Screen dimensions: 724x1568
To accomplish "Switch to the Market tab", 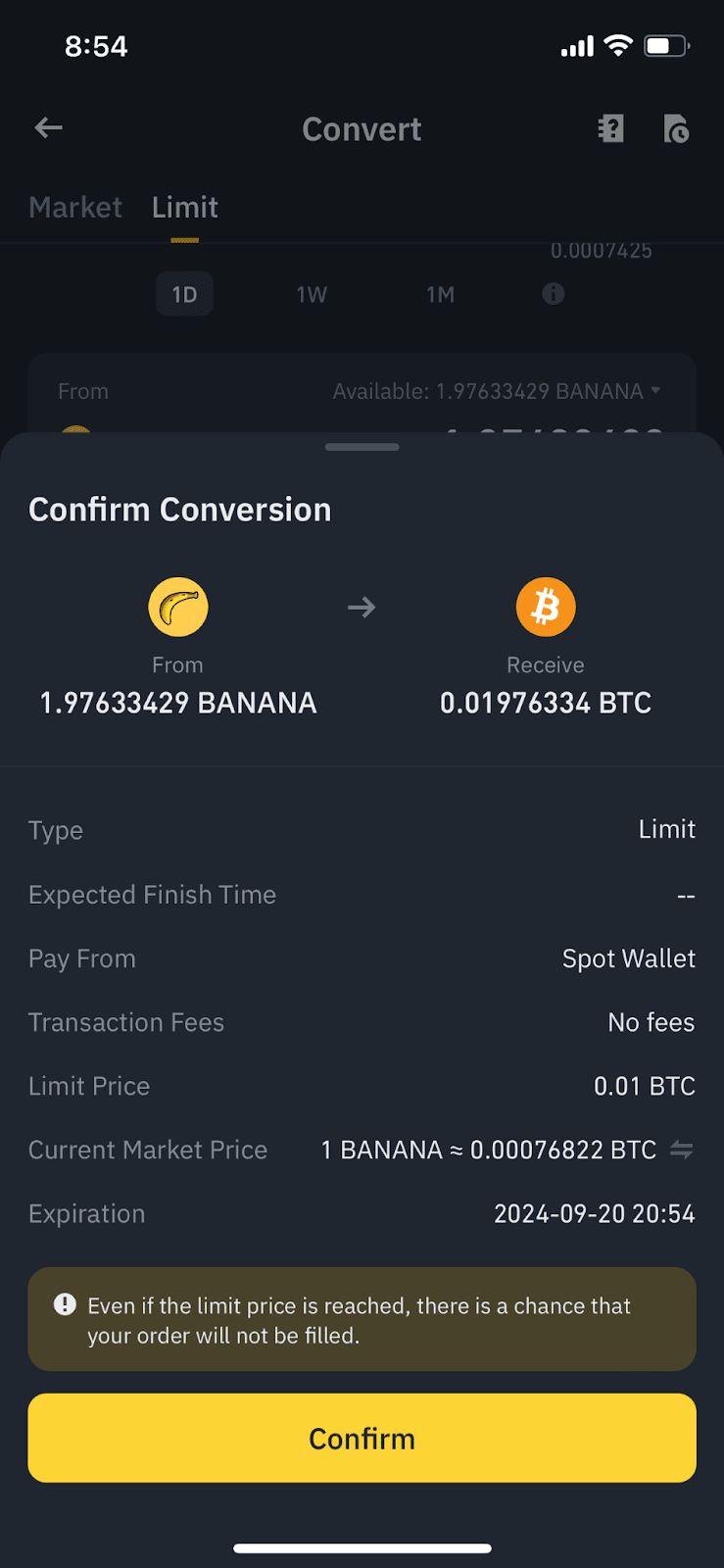I will coord(75,207).
